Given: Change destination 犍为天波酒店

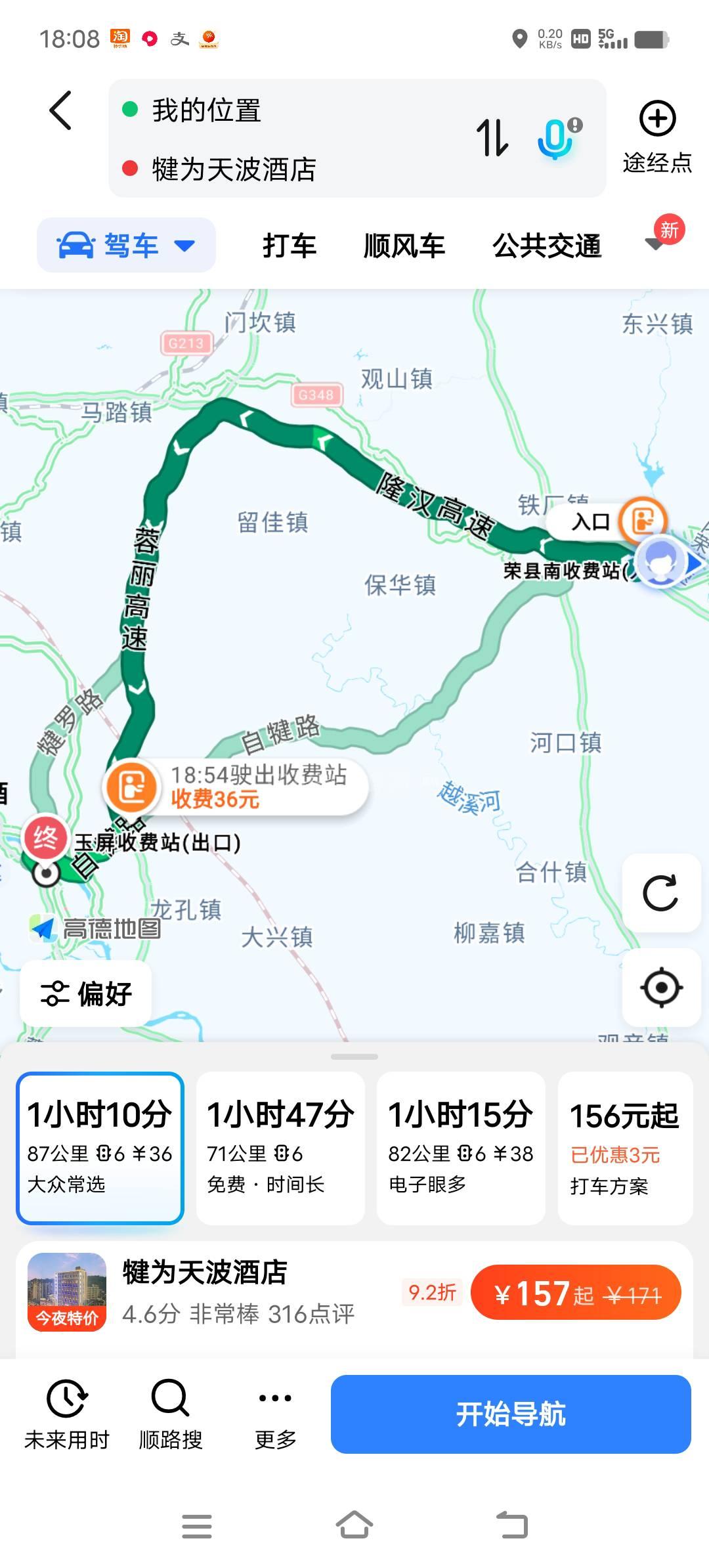Looking at the screenshot, I should 234,169.
